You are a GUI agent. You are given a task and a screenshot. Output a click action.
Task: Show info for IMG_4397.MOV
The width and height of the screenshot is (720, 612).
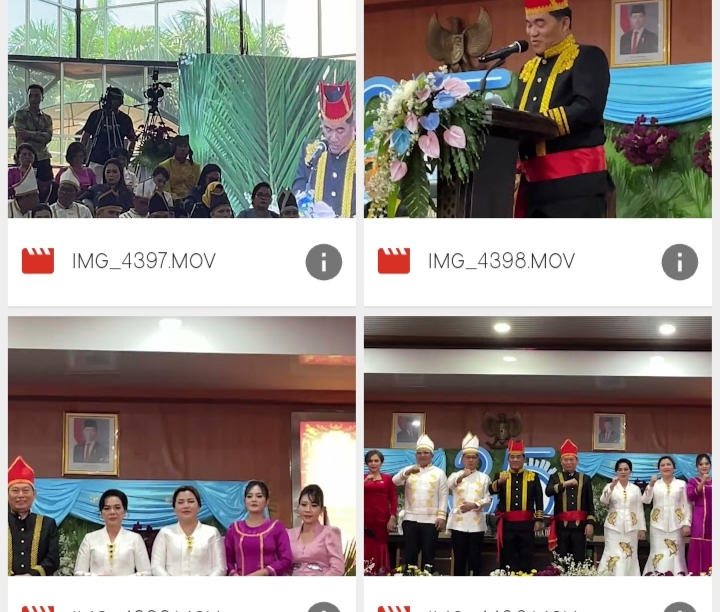[323, 262]
